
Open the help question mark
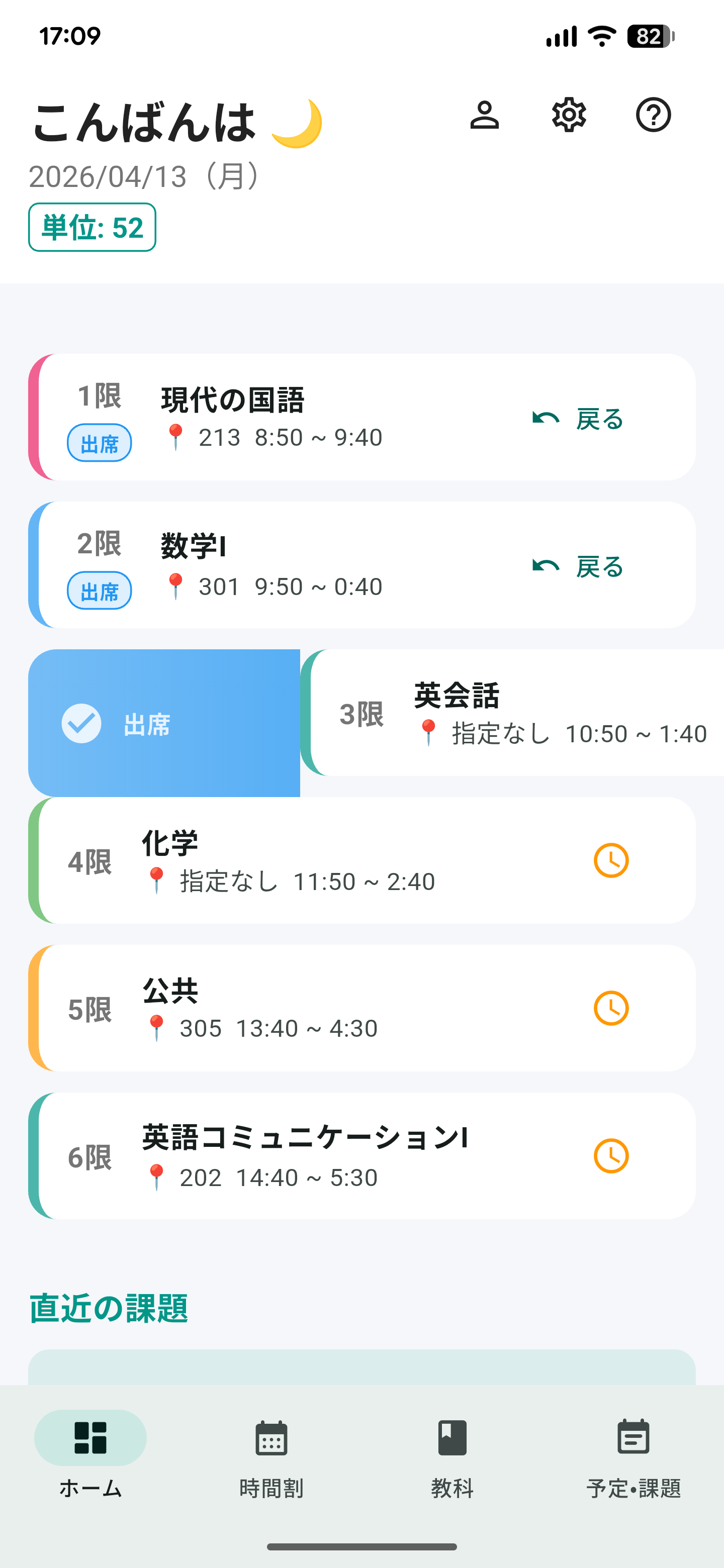[654, 115]
